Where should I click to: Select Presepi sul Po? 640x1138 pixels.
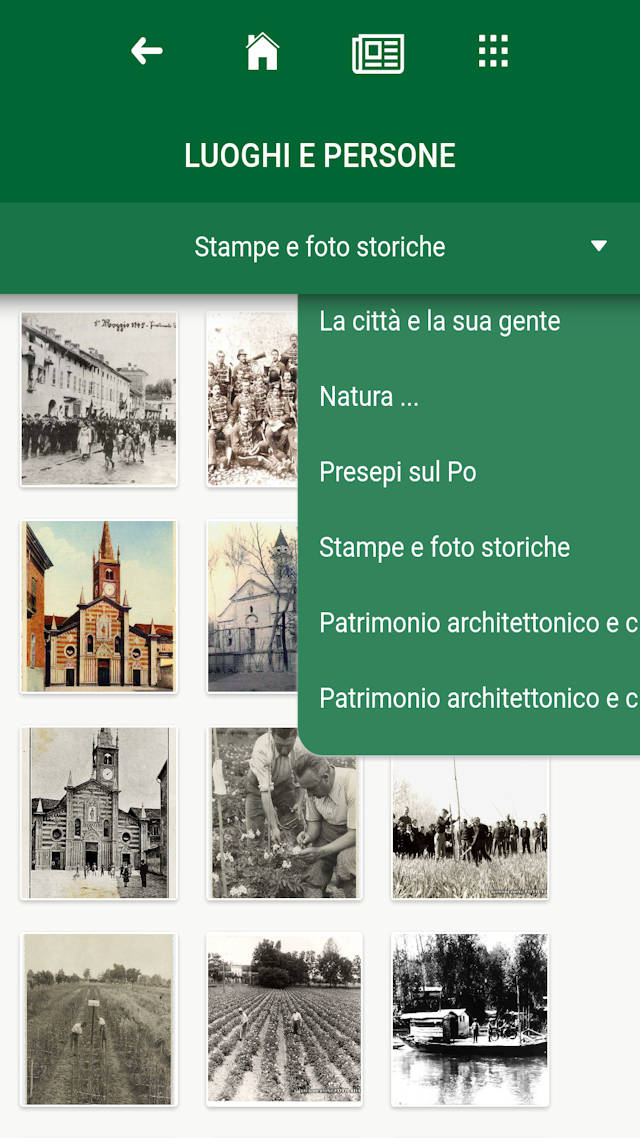(x=398, y=472)
